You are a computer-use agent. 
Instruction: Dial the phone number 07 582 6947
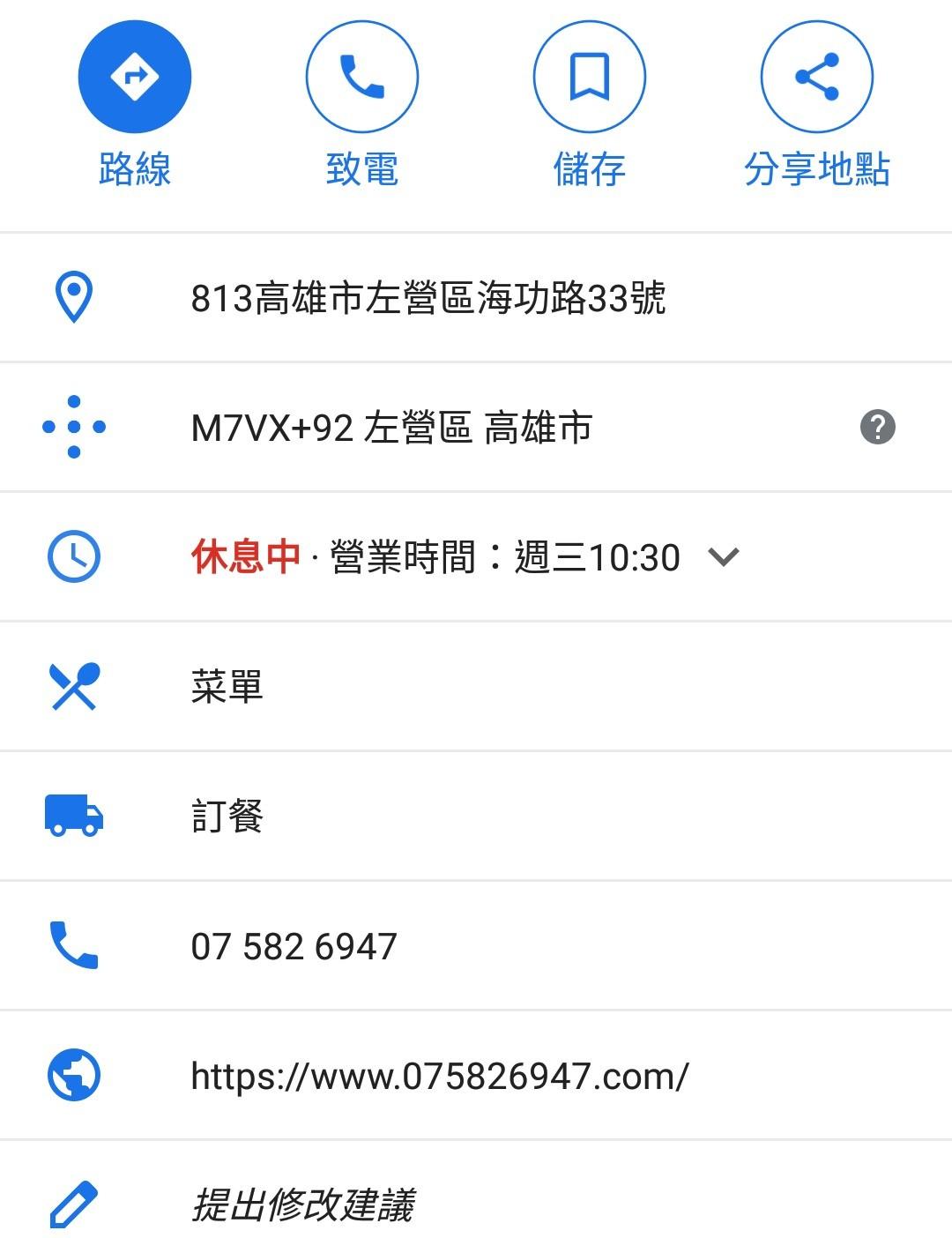click(x=294, y=946)
